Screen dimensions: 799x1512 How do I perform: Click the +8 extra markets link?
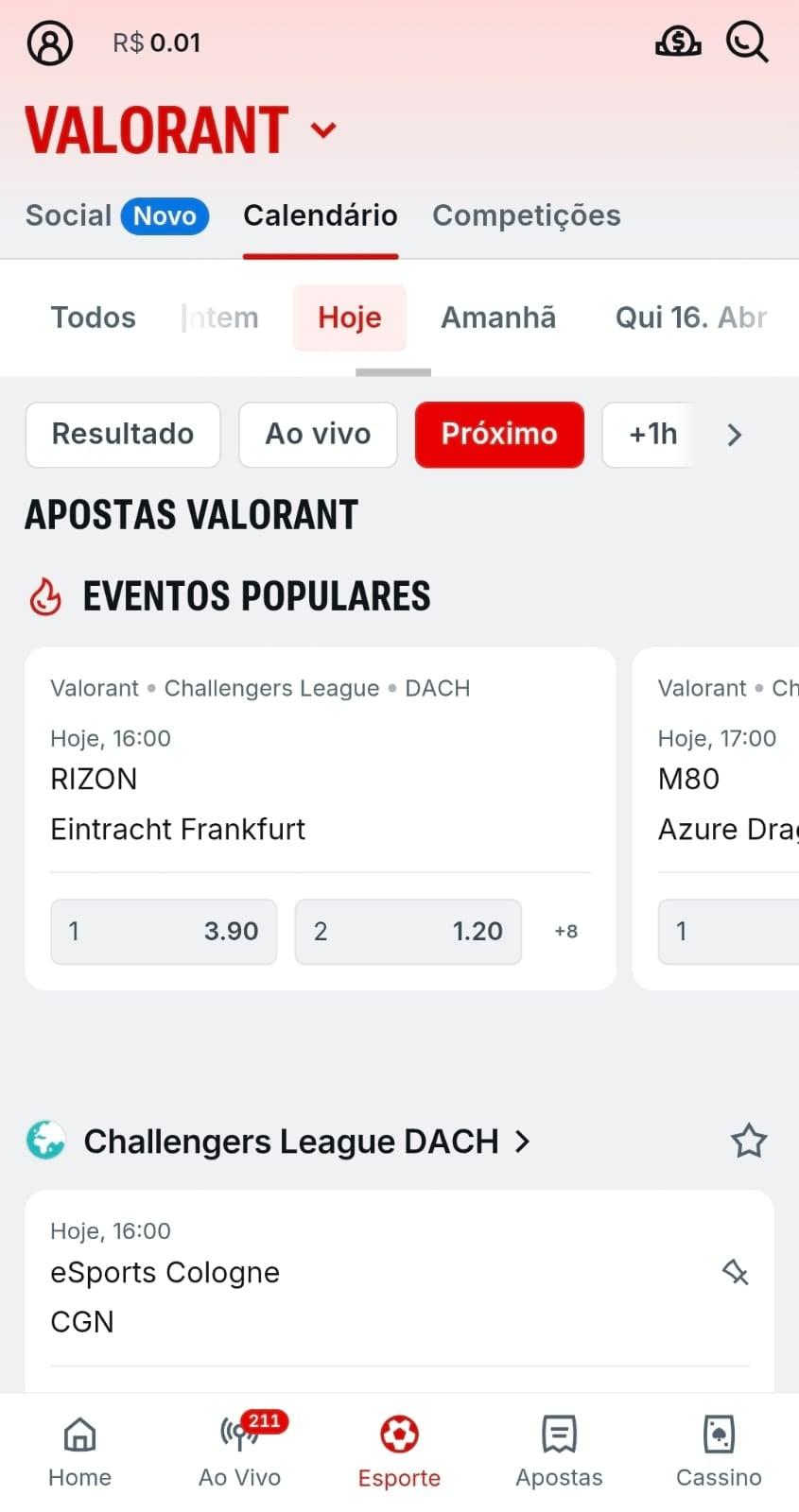click(565, 932)
